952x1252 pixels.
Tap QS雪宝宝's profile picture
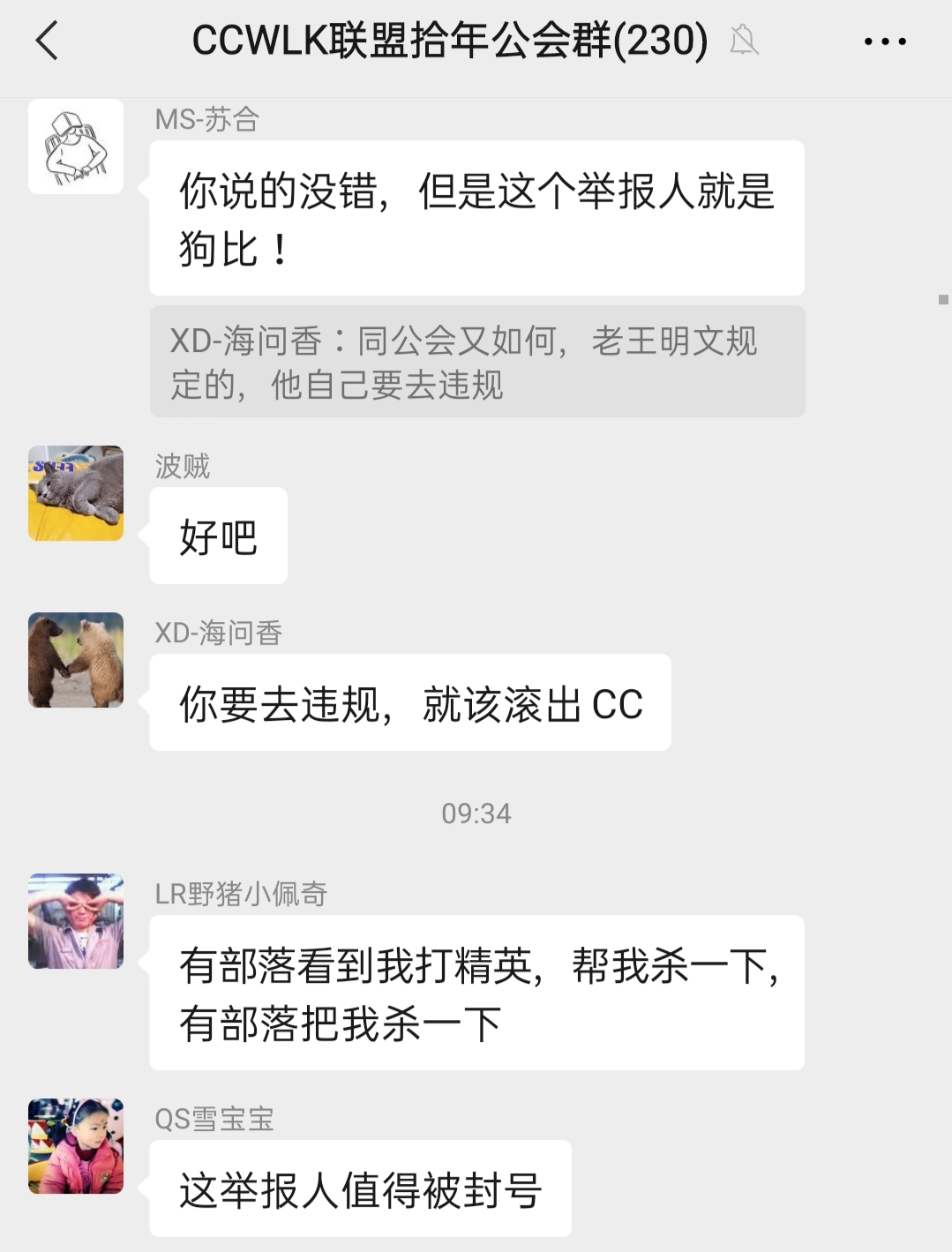click(x=76, y=1146)
